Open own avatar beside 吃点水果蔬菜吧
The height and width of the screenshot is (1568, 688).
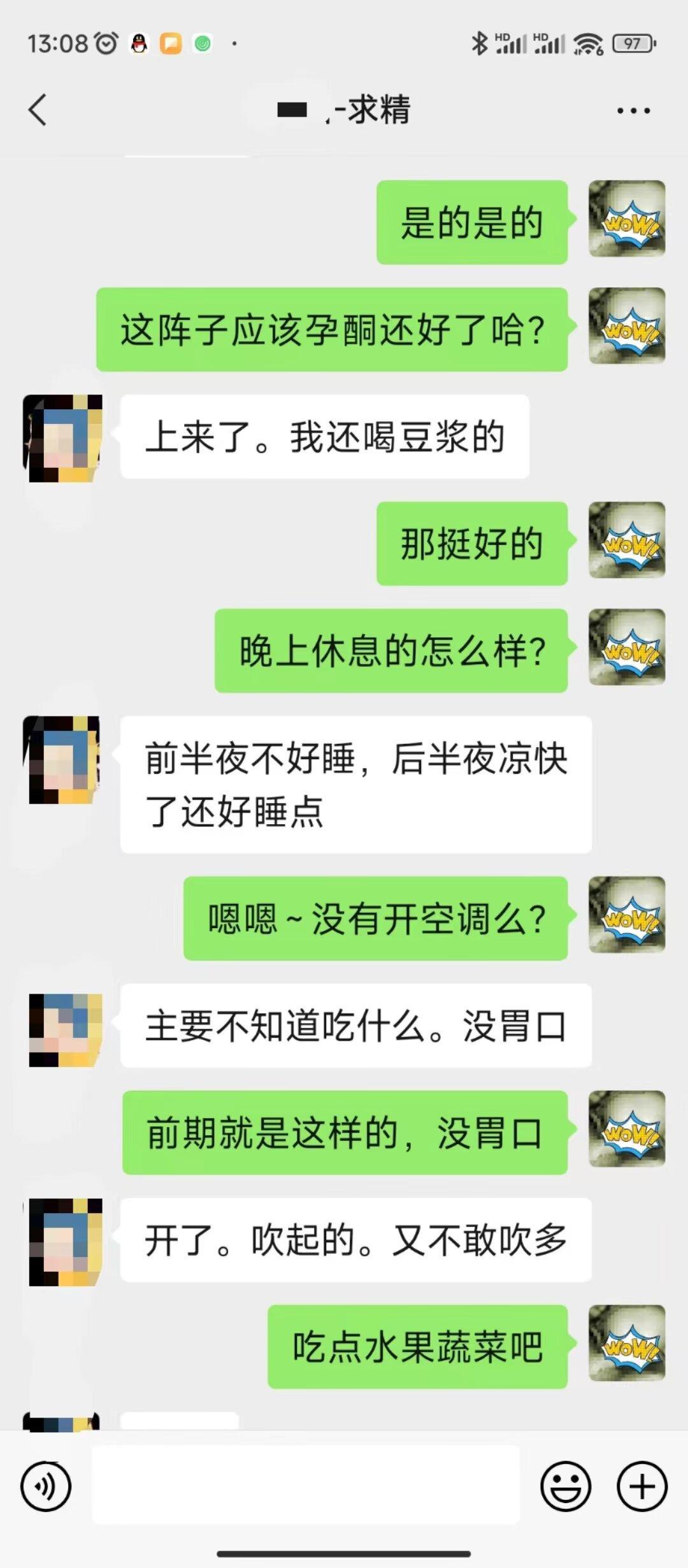(x=627, y=1343)
